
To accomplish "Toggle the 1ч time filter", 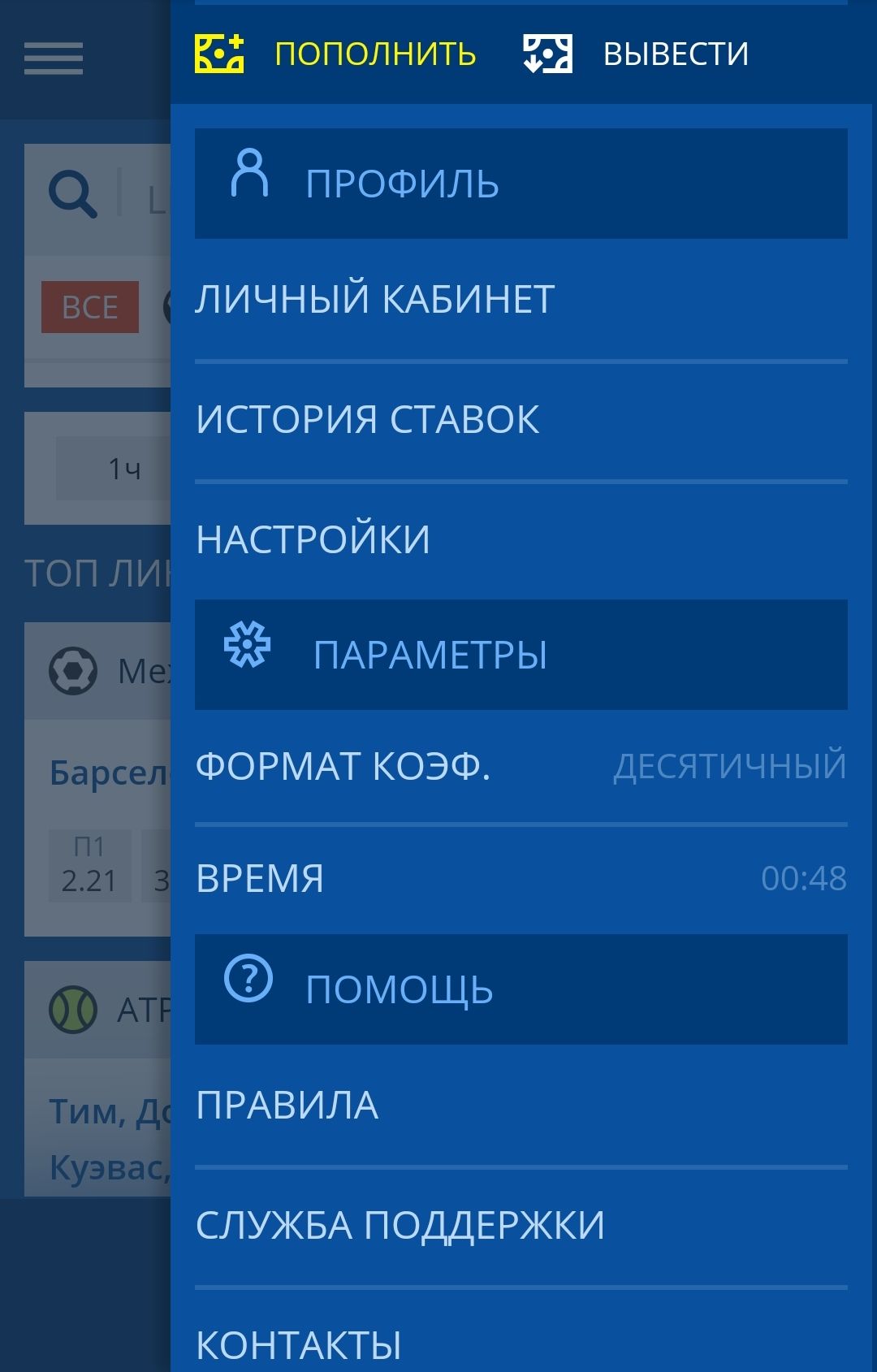I will 124,466.
